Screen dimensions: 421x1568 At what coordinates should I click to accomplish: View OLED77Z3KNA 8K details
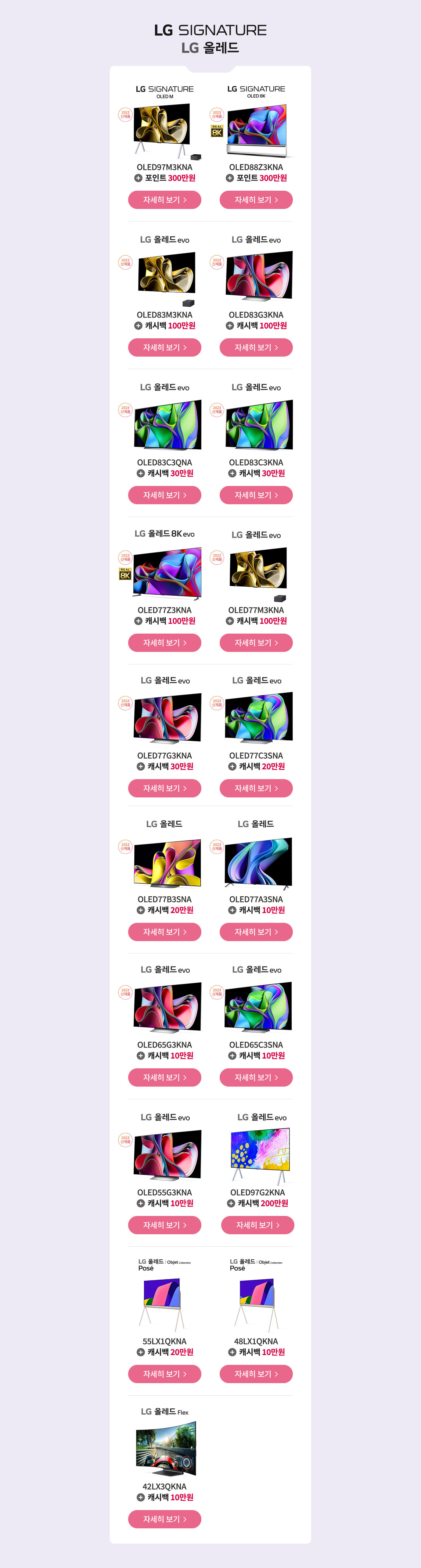(x=164, y=643)
